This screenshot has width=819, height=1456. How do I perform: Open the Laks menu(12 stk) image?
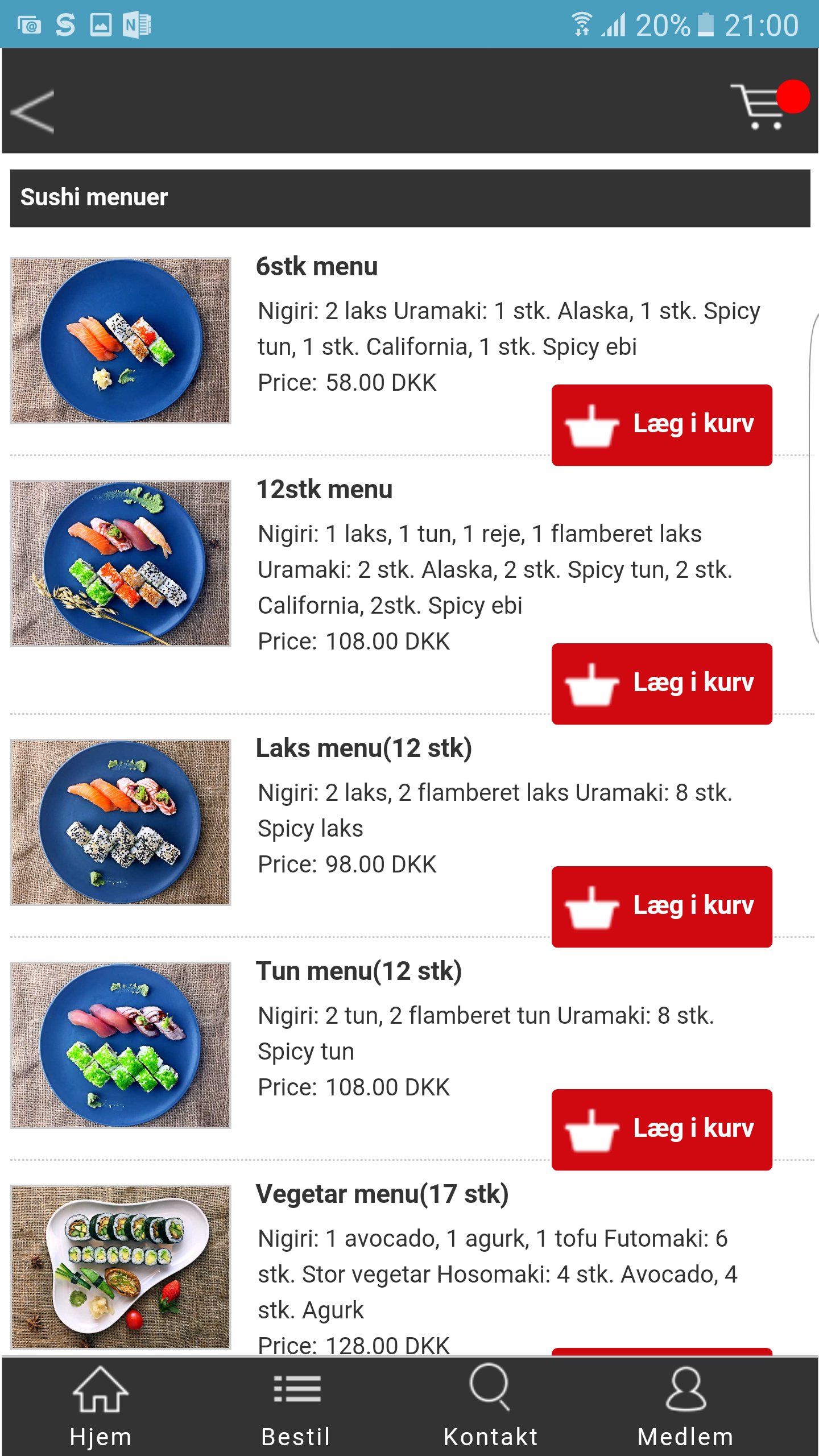[x=121, y=822]
